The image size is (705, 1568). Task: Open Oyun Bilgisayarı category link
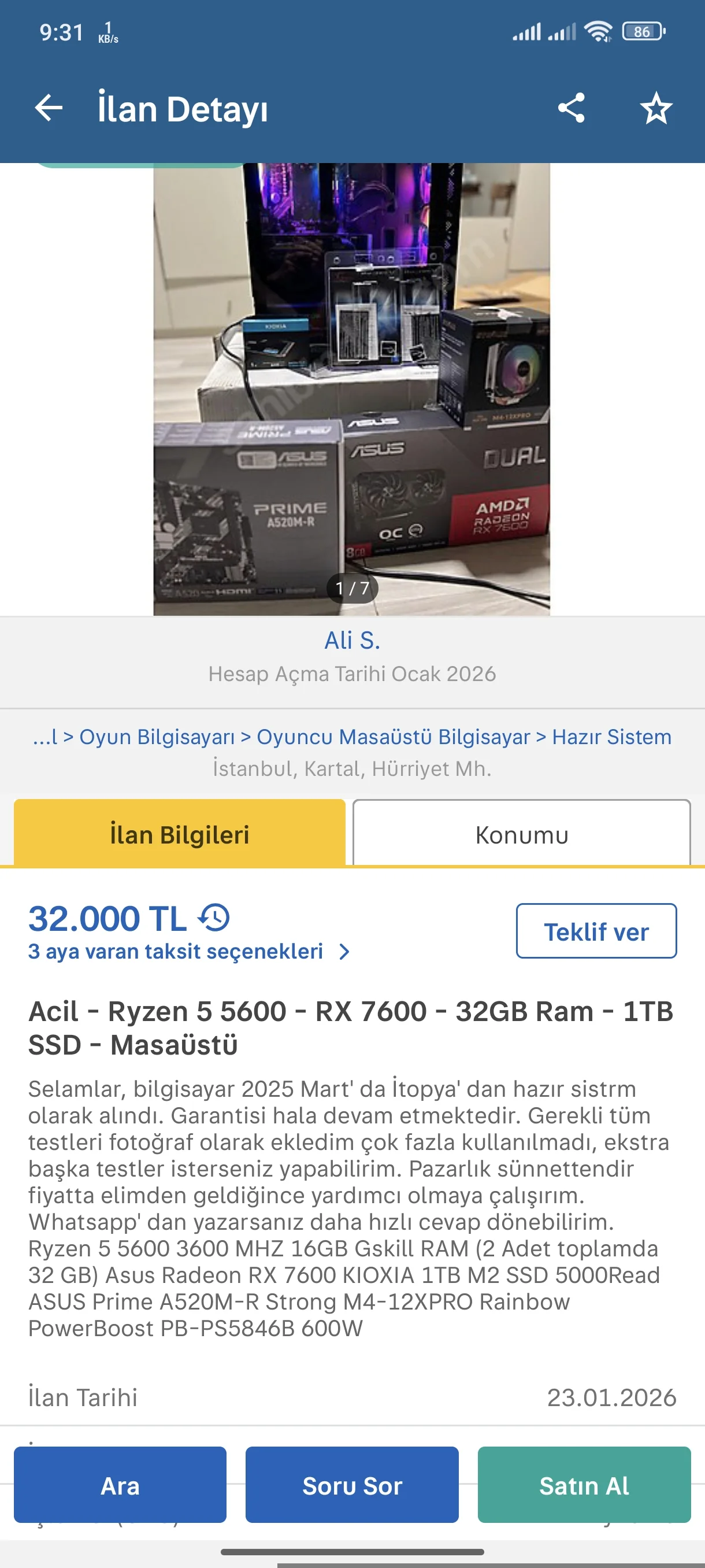(157, 737)
